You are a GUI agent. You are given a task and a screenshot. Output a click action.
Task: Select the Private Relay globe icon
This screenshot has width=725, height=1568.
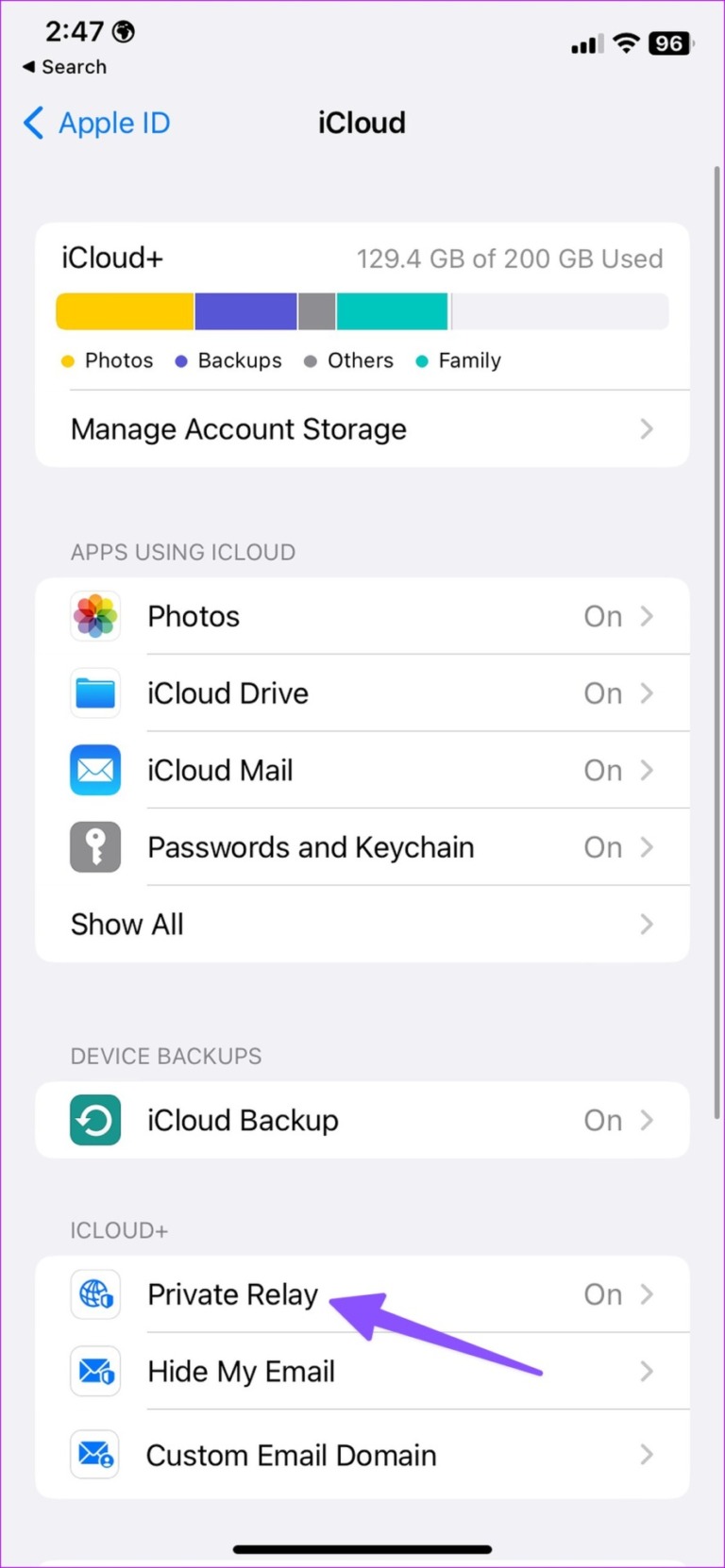95,1294
